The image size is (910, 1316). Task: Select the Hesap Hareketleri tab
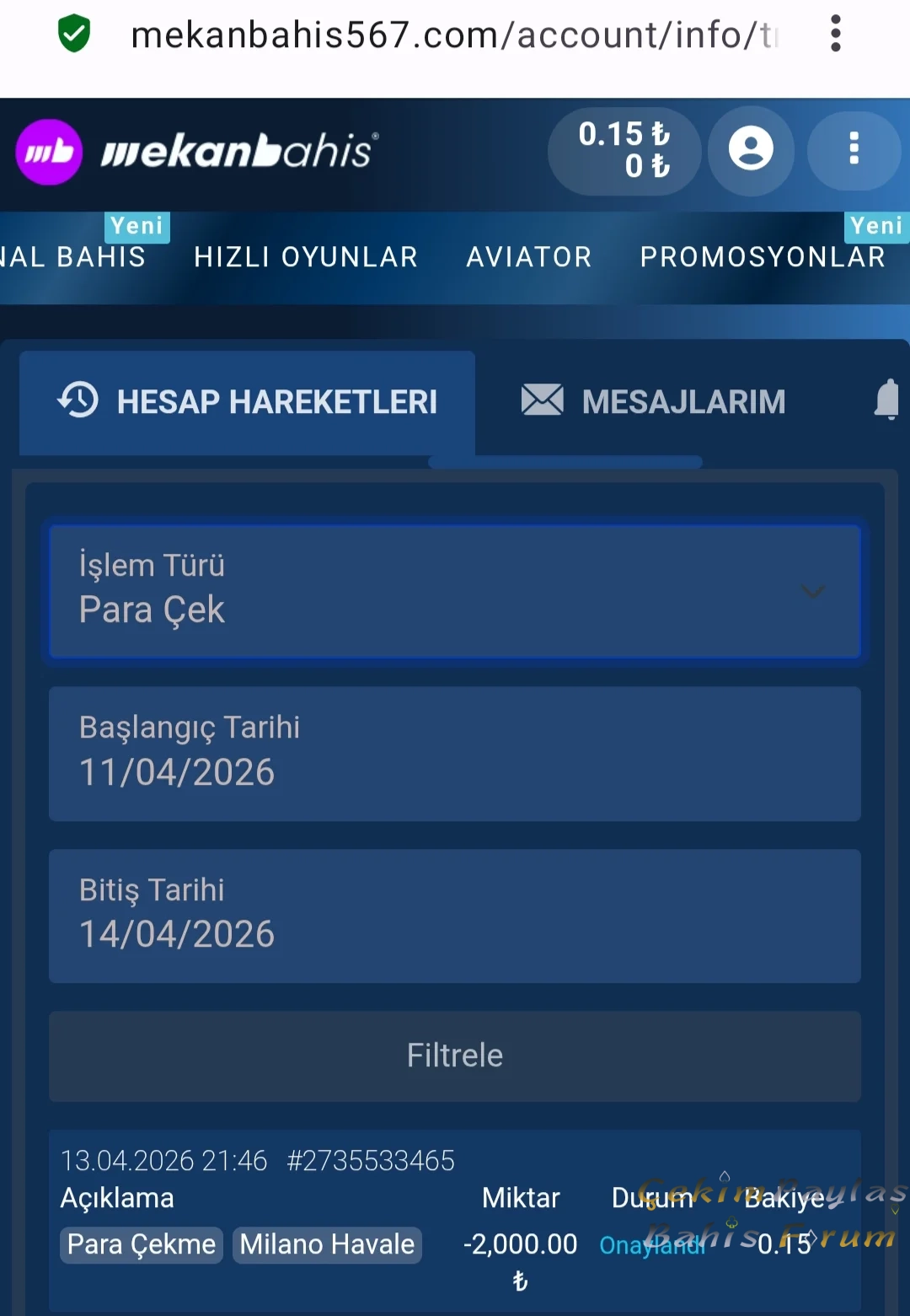248,401
